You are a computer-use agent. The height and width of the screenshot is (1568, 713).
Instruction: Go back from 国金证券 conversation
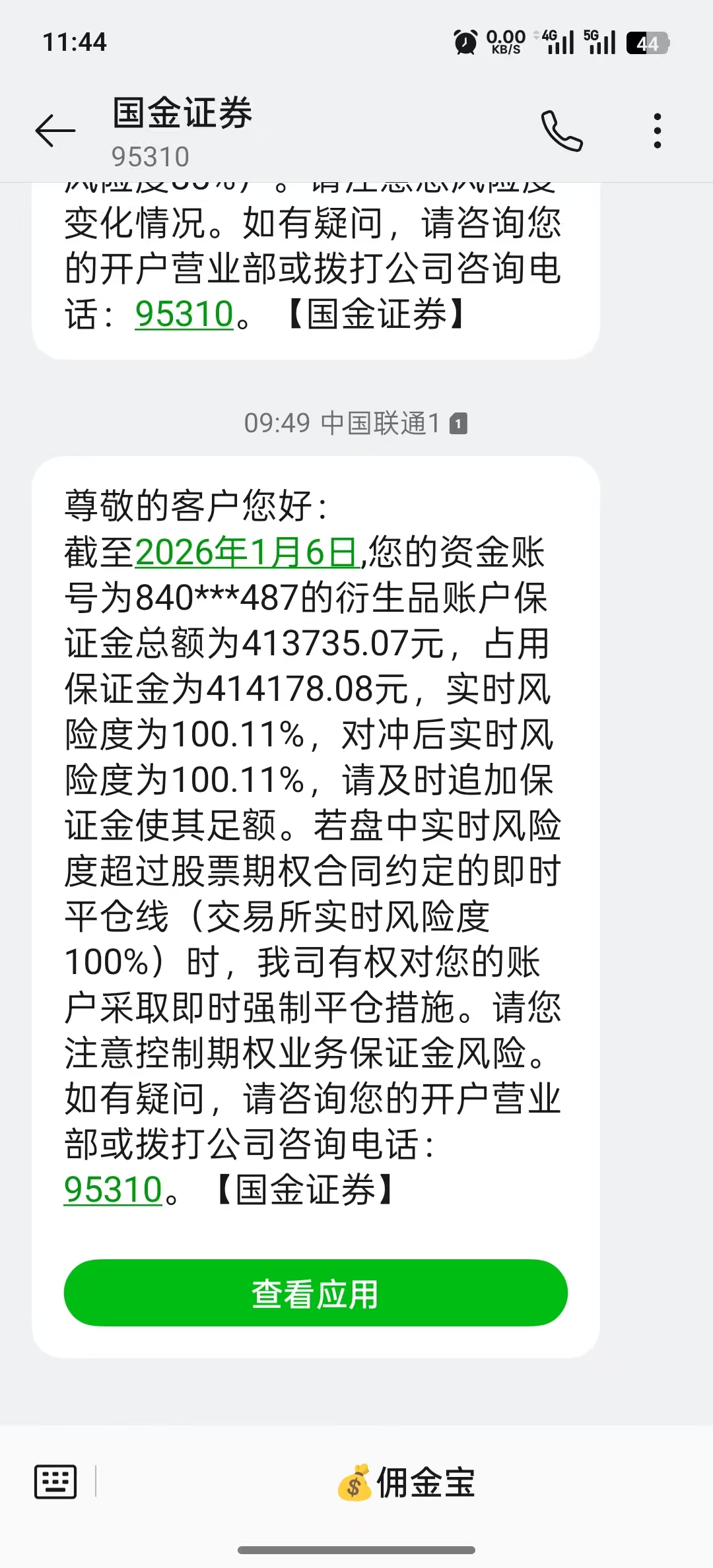[x=55, y=130]
